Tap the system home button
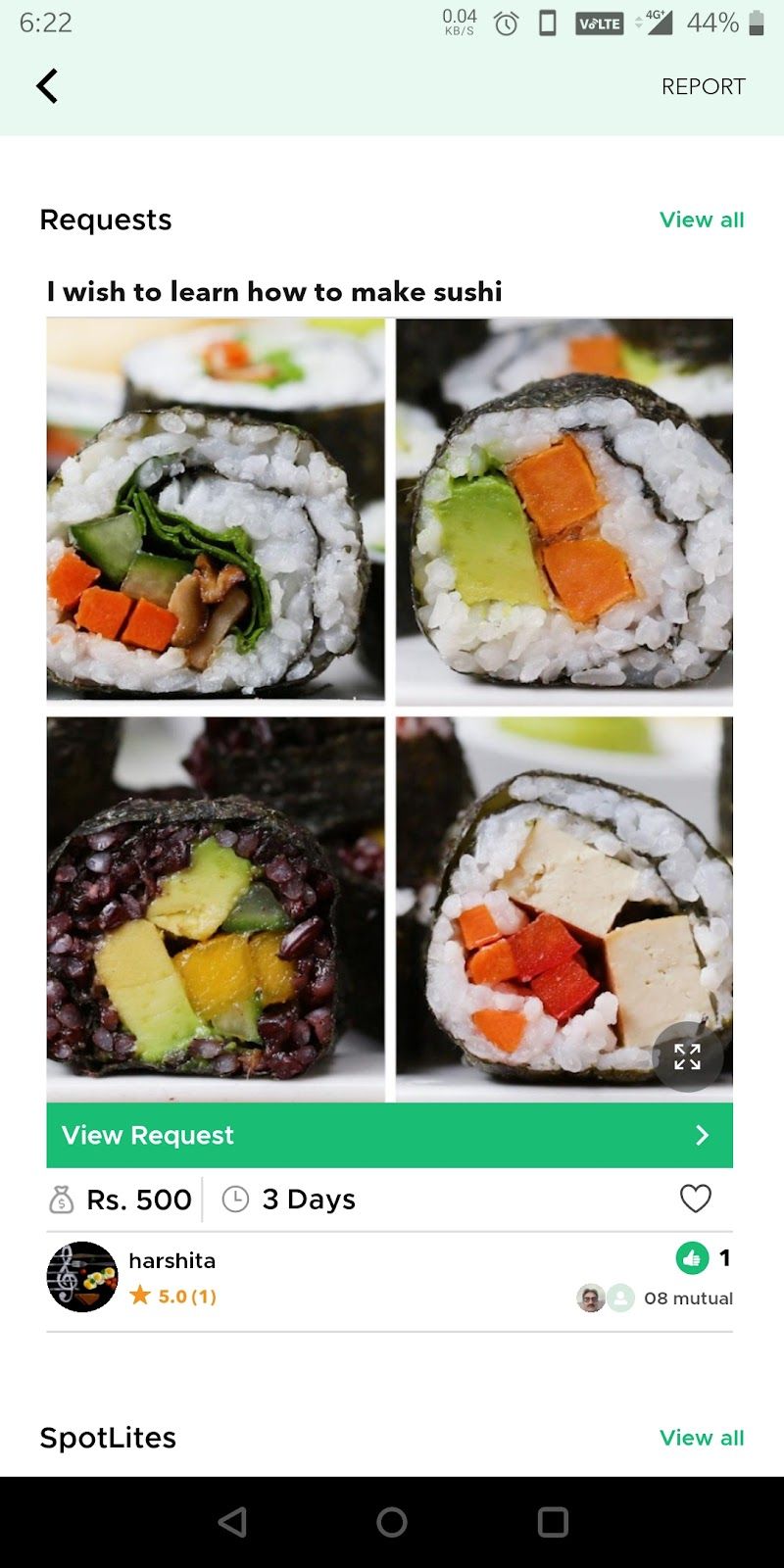The image size is (784, 1568). (392, 1522)
